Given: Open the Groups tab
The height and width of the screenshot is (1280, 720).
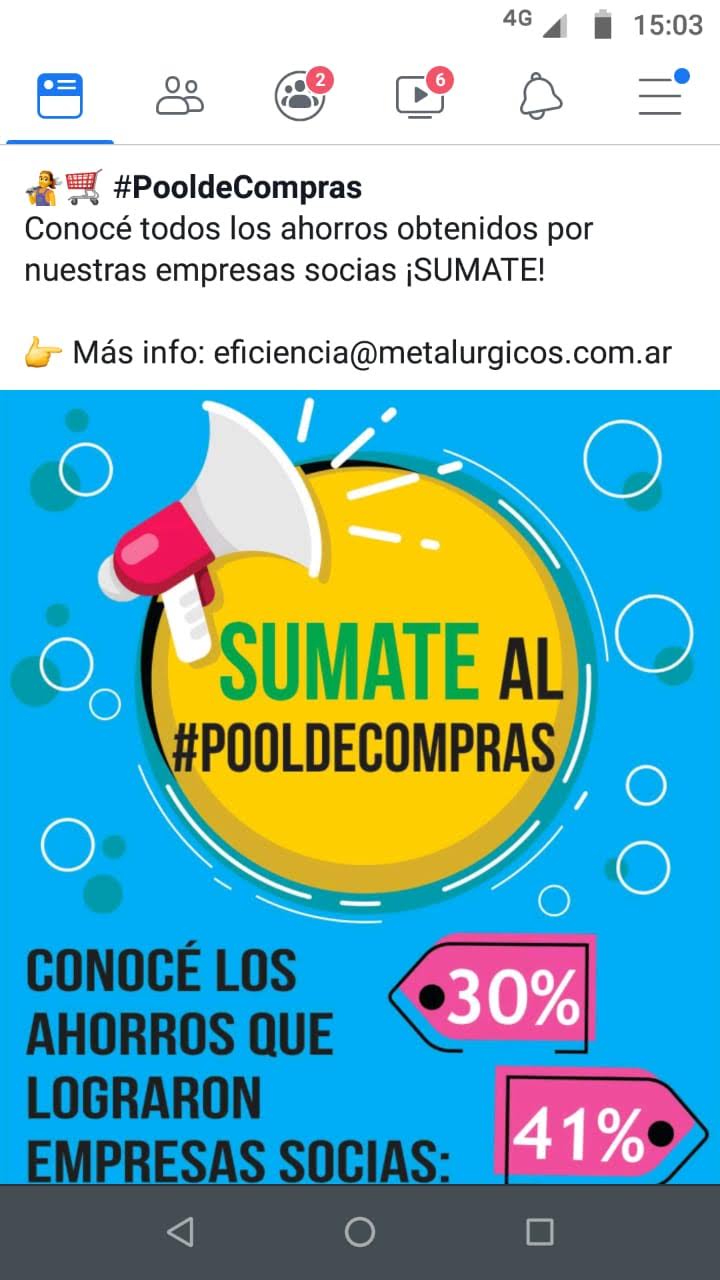Looking at the screenshot, I should click(x=301, y=95).
